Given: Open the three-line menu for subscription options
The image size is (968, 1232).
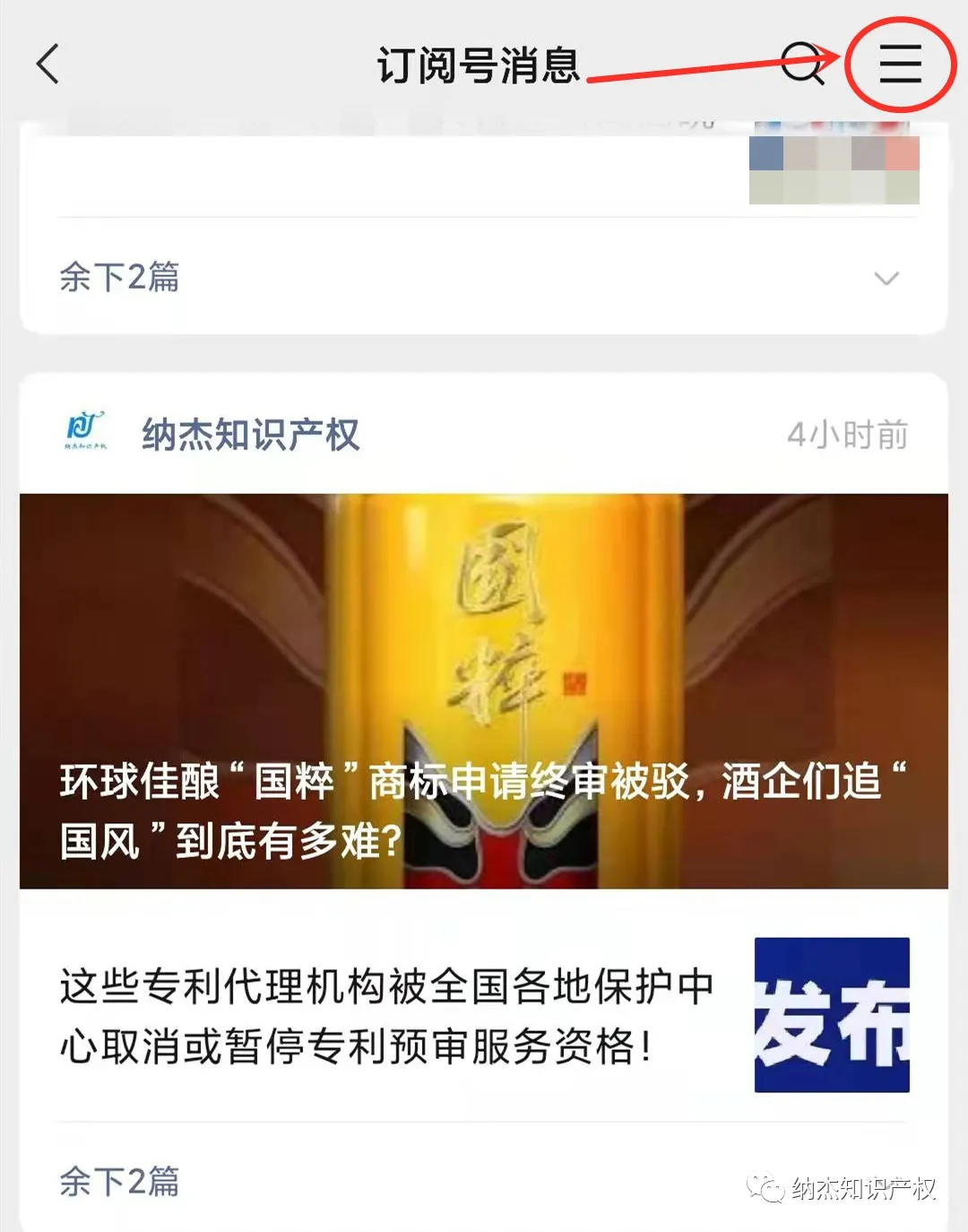Looking at the screenshot, I should (x=899, y=65).
